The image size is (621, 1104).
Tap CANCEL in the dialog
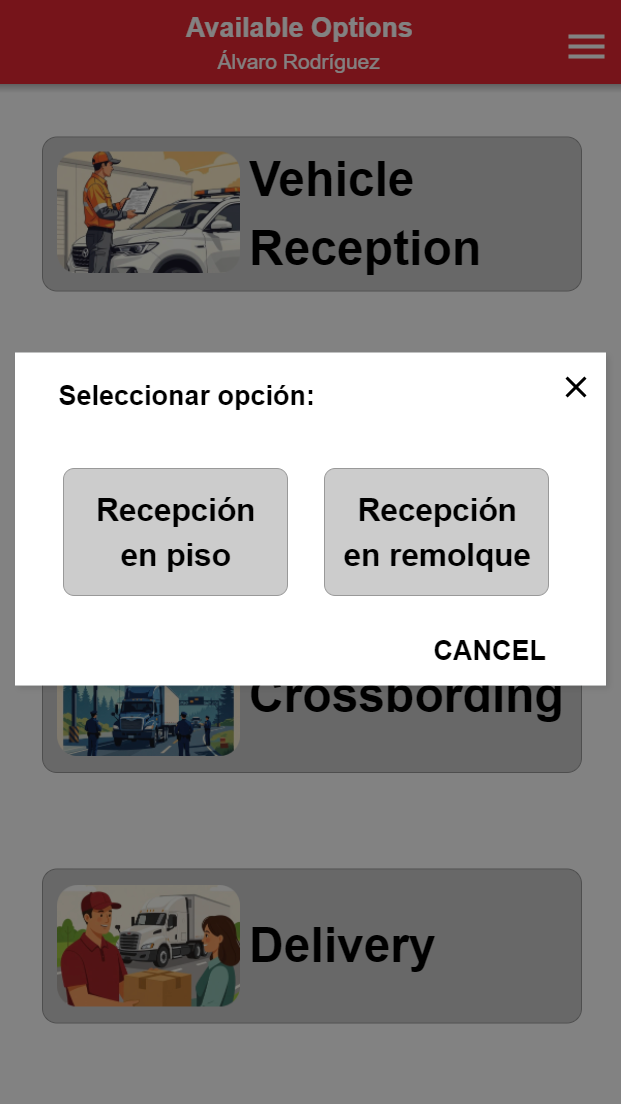point(489,651)
